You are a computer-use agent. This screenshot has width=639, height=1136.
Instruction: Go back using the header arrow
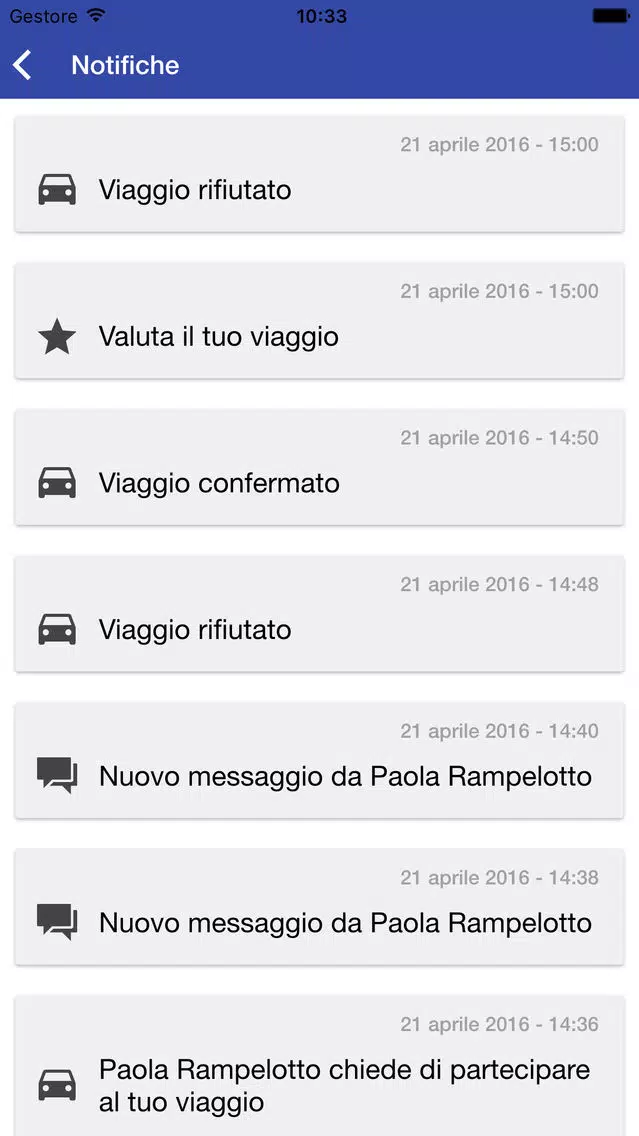22,65
